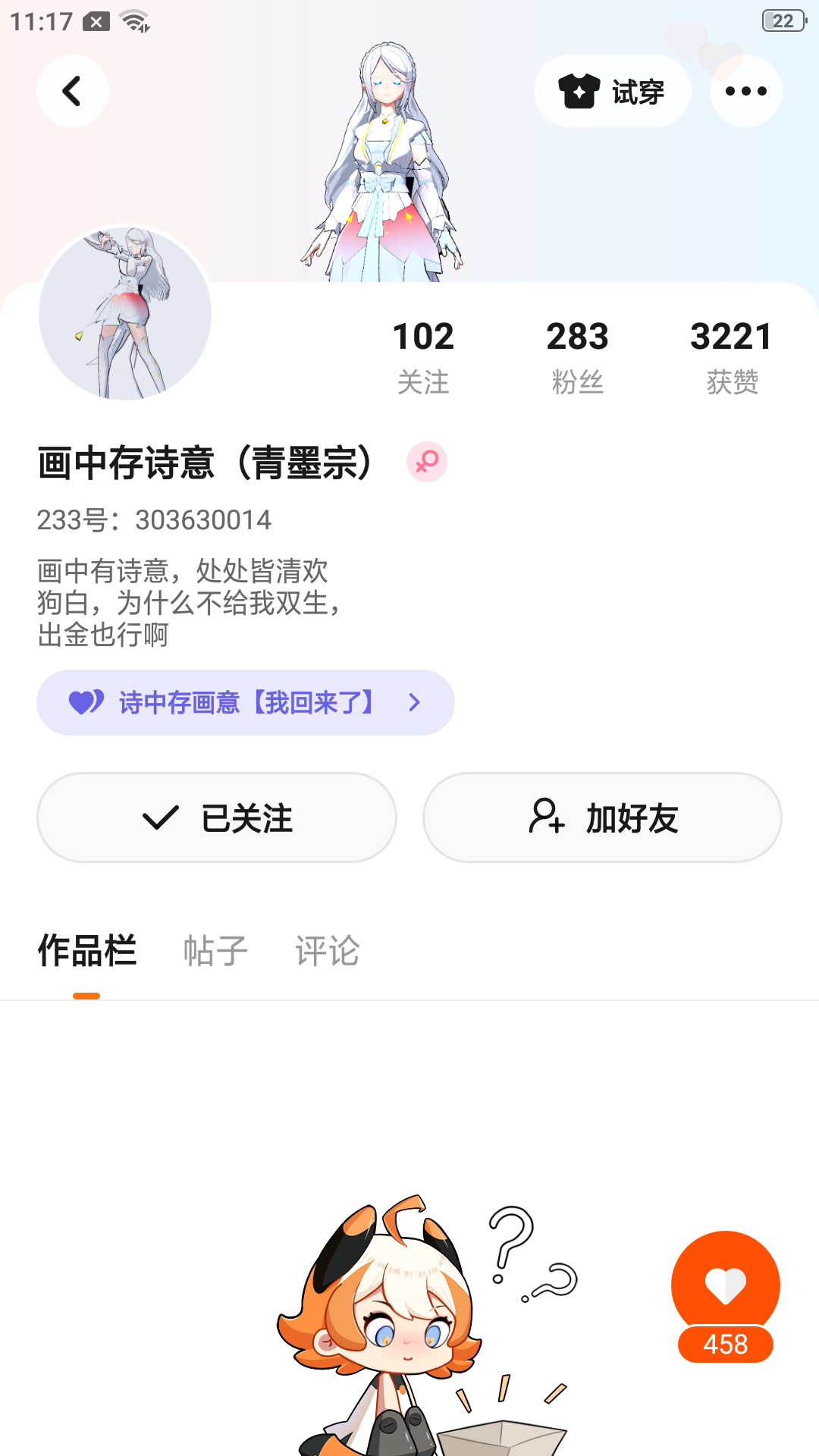Screen dimensions: 819x1456
Task: Open the 诗中存画意【我回来了】 link
Action: click(x=245, y=702)
